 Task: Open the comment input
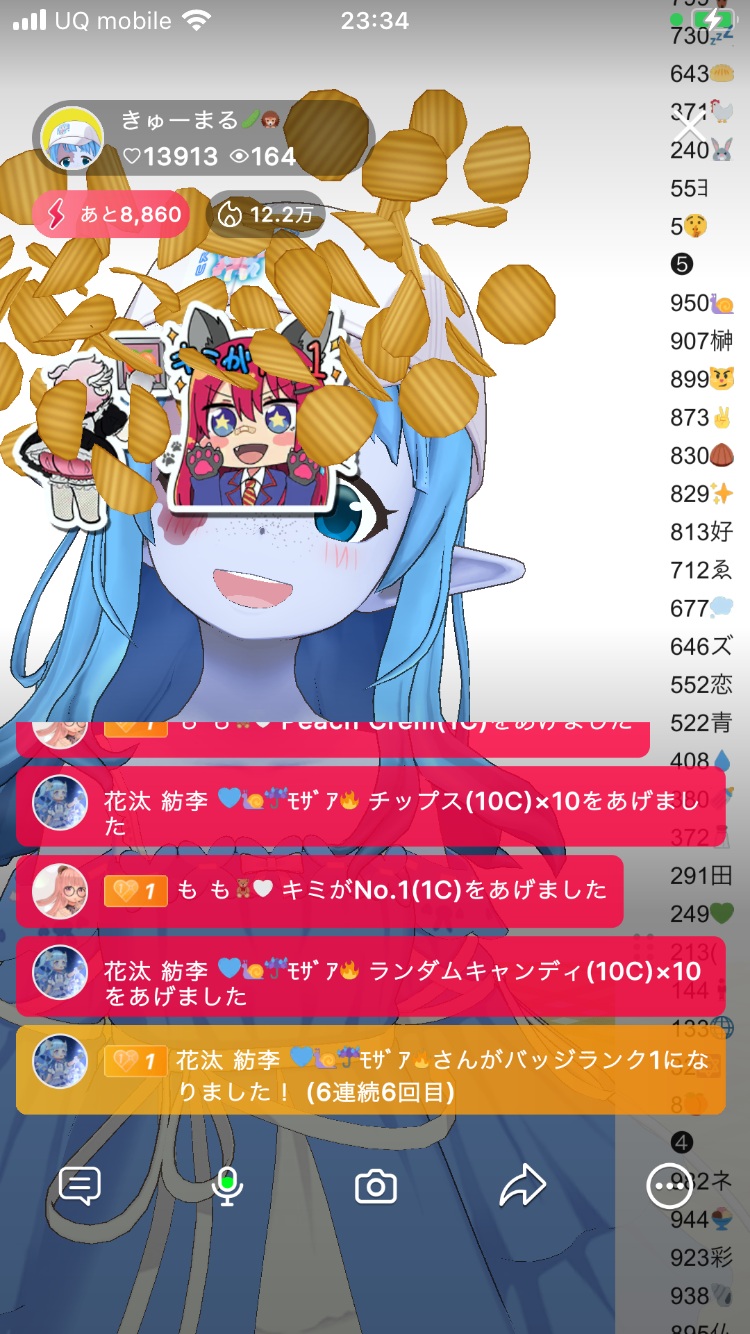[x=80, y=1187]
